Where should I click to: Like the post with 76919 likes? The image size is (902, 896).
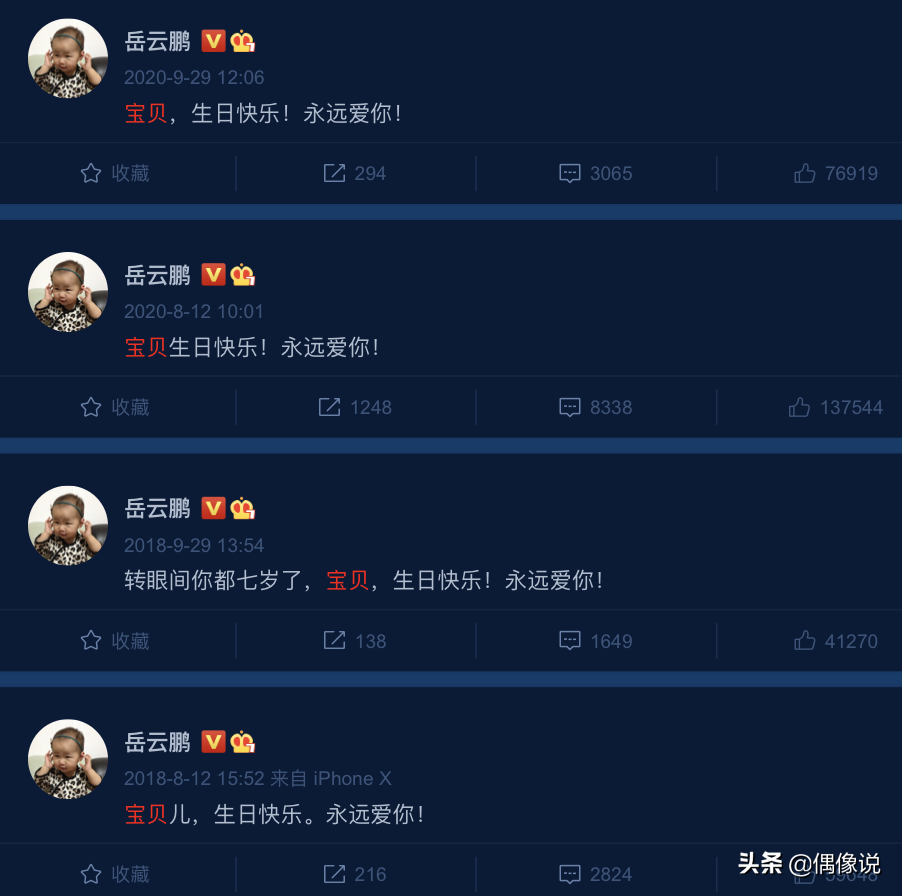[836, 173]
